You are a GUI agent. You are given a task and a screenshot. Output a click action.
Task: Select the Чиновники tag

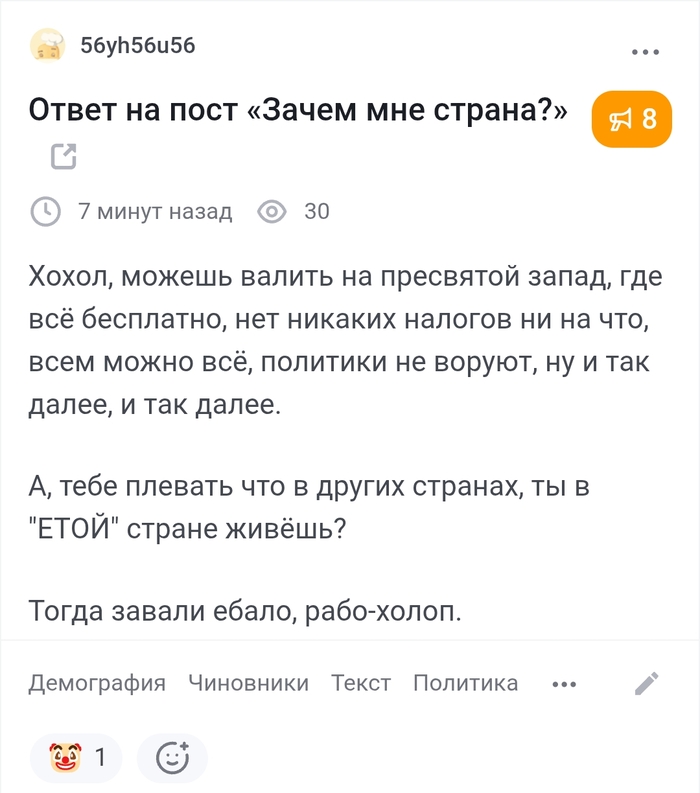(249, 683)
